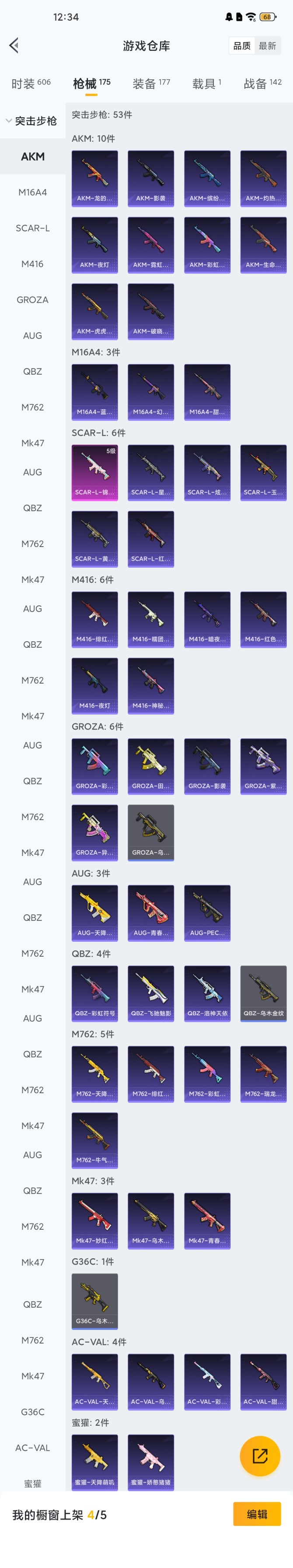This screenshot has width=293, height=1568.
Task: Open the M416-夜灯 skin
Action: (95, 685)
